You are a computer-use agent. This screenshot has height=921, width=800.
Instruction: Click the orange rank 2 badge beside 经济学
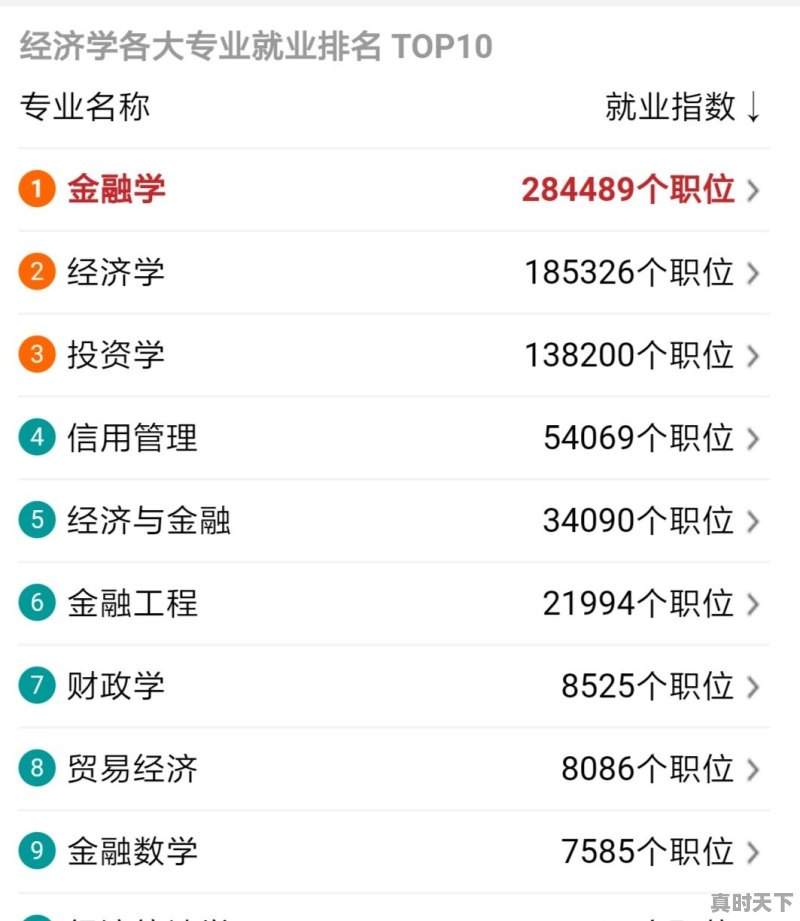[37, 271]
